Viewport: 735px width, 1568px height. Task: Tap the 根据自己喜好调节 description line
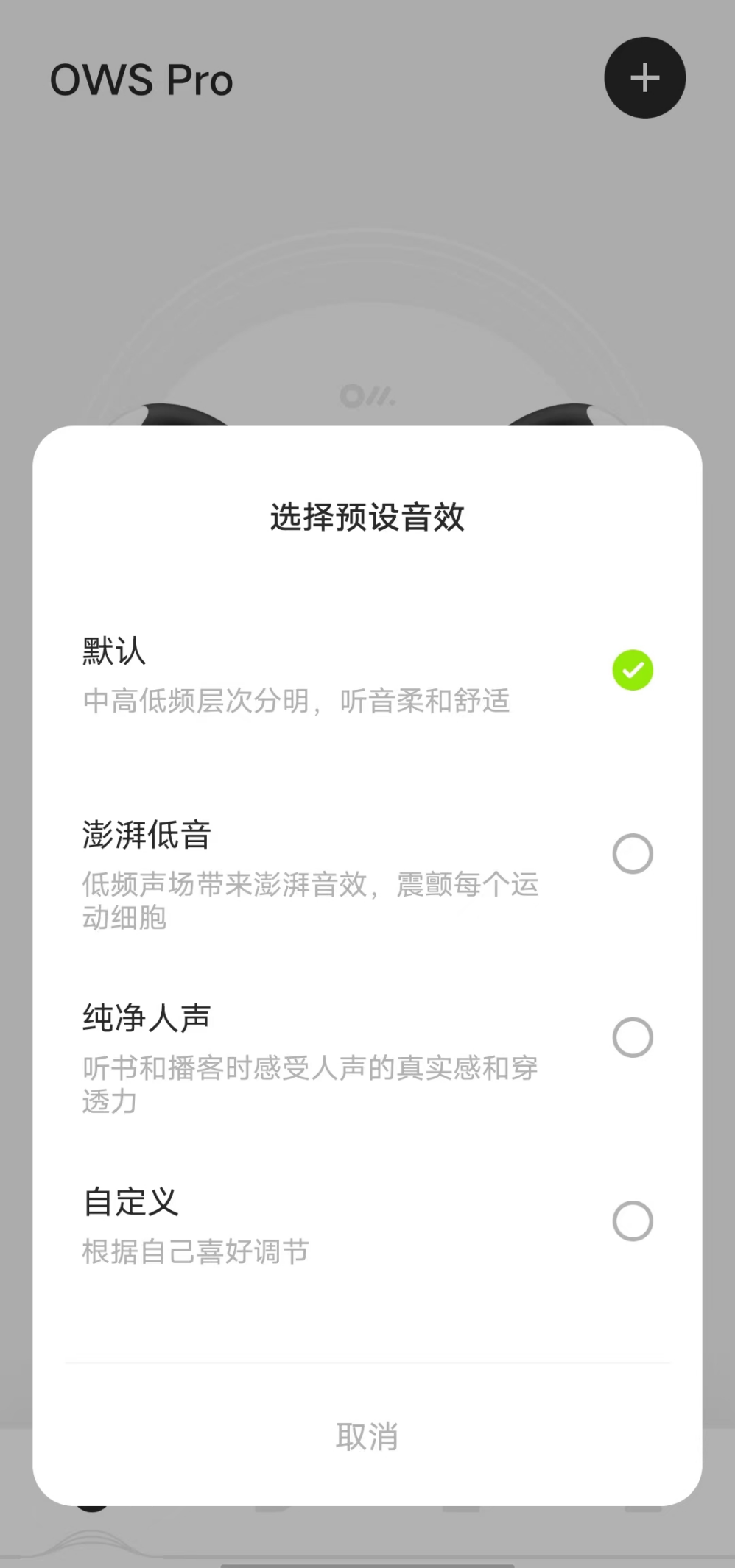pyautogui.click(x=195, y=1251)
